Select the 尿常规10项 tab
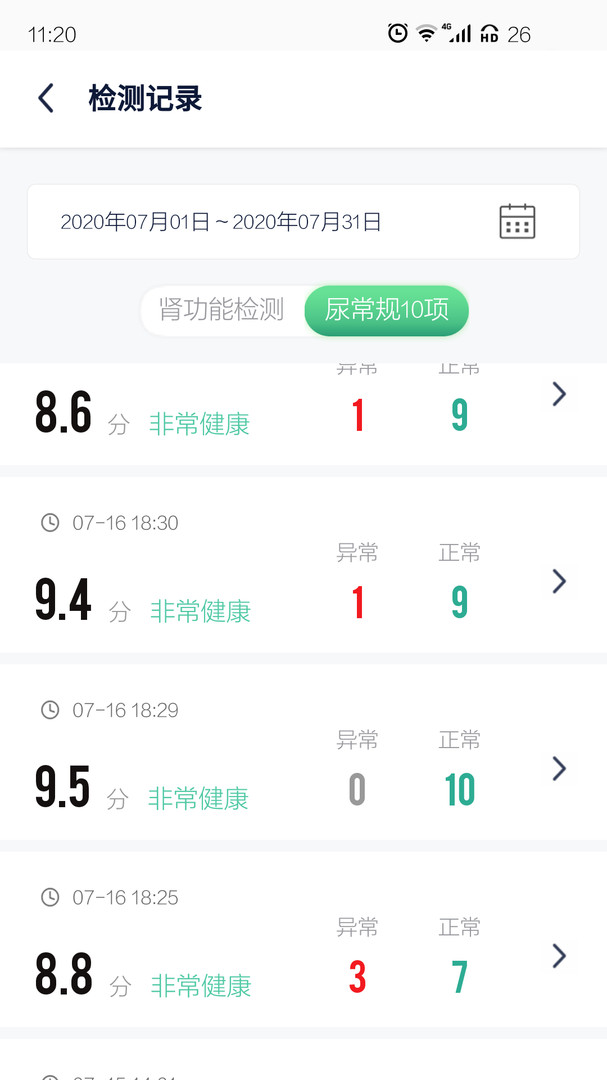The width and height of the screenshot is (607, 1080). (x=387, y=310)
